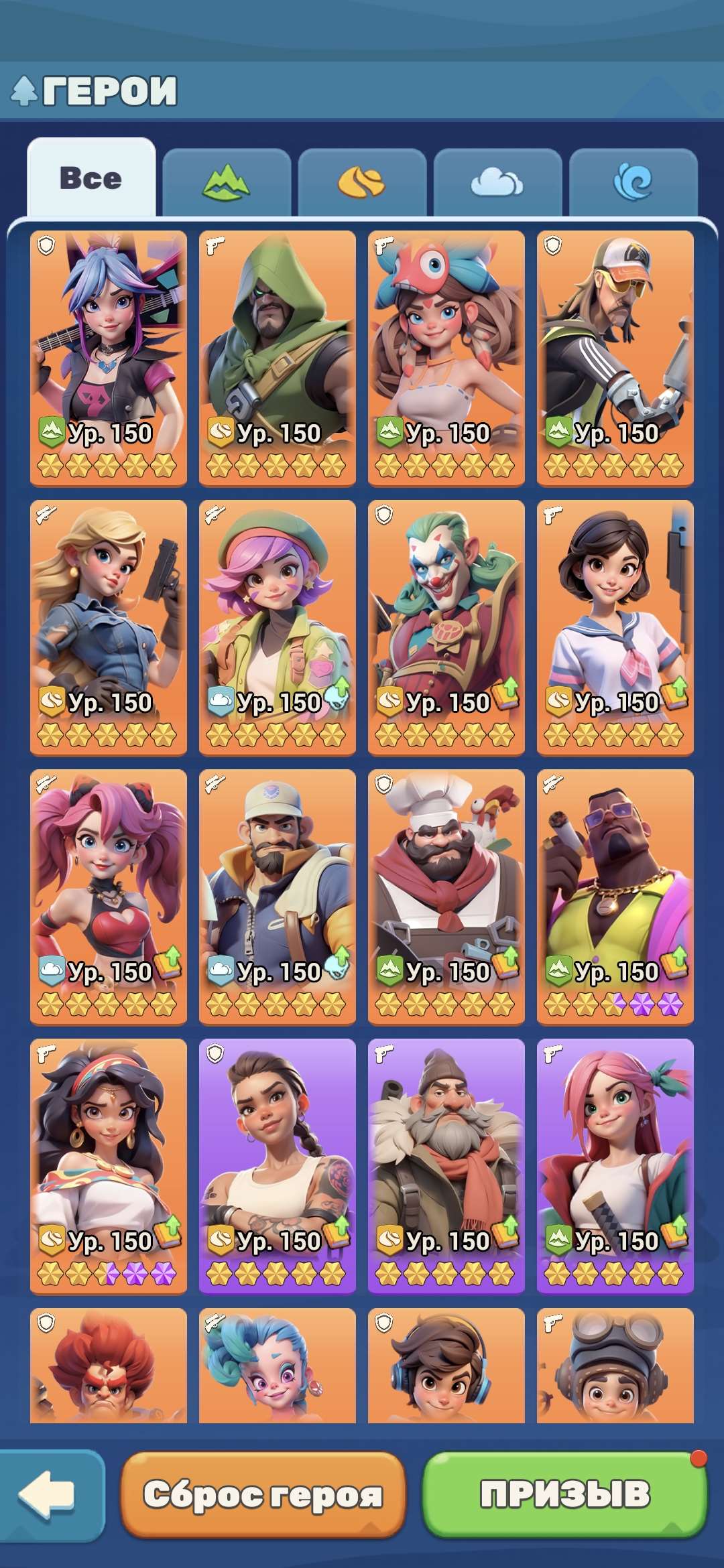This screenshot has width=724, height=1568.
Task: Switch to the green mountain faction tab
Action: pyautogui.click(x=227, y=182)
